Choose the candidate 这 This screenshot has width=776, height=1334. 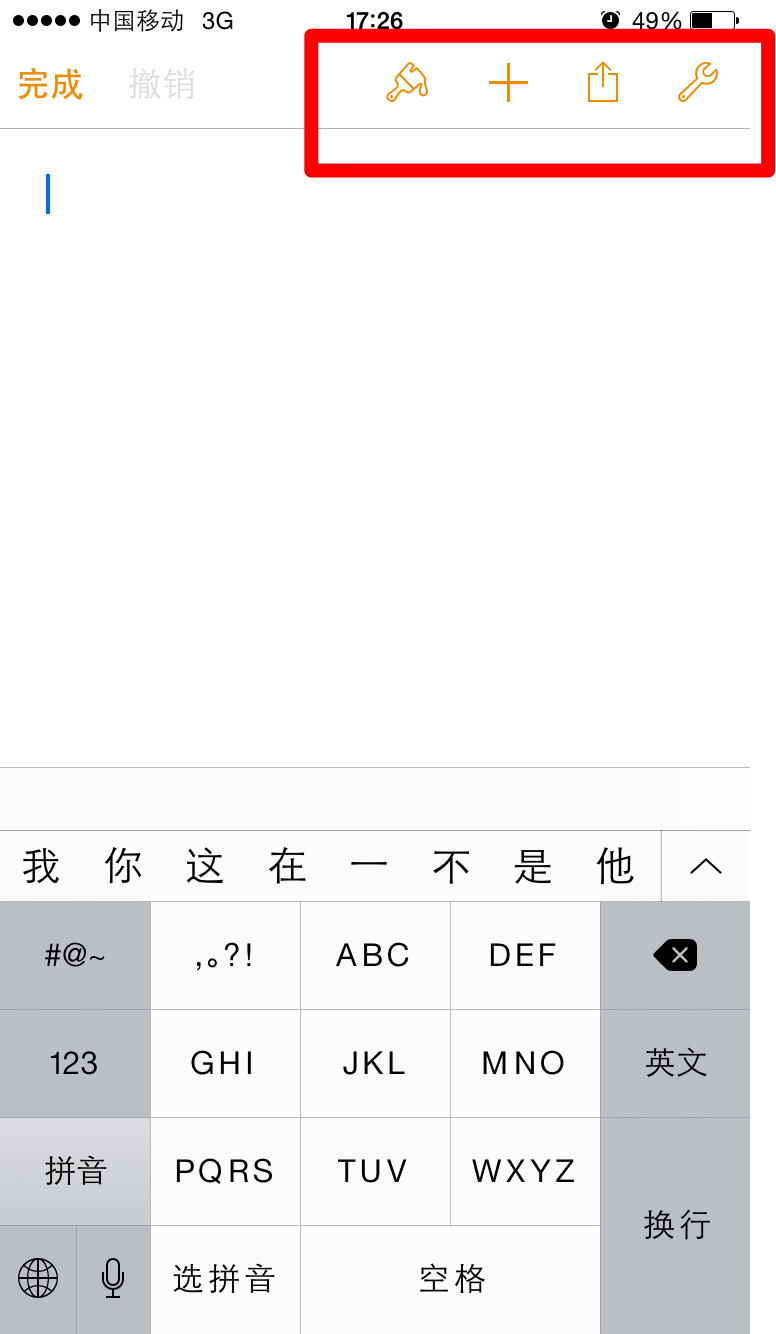[205, 866]
